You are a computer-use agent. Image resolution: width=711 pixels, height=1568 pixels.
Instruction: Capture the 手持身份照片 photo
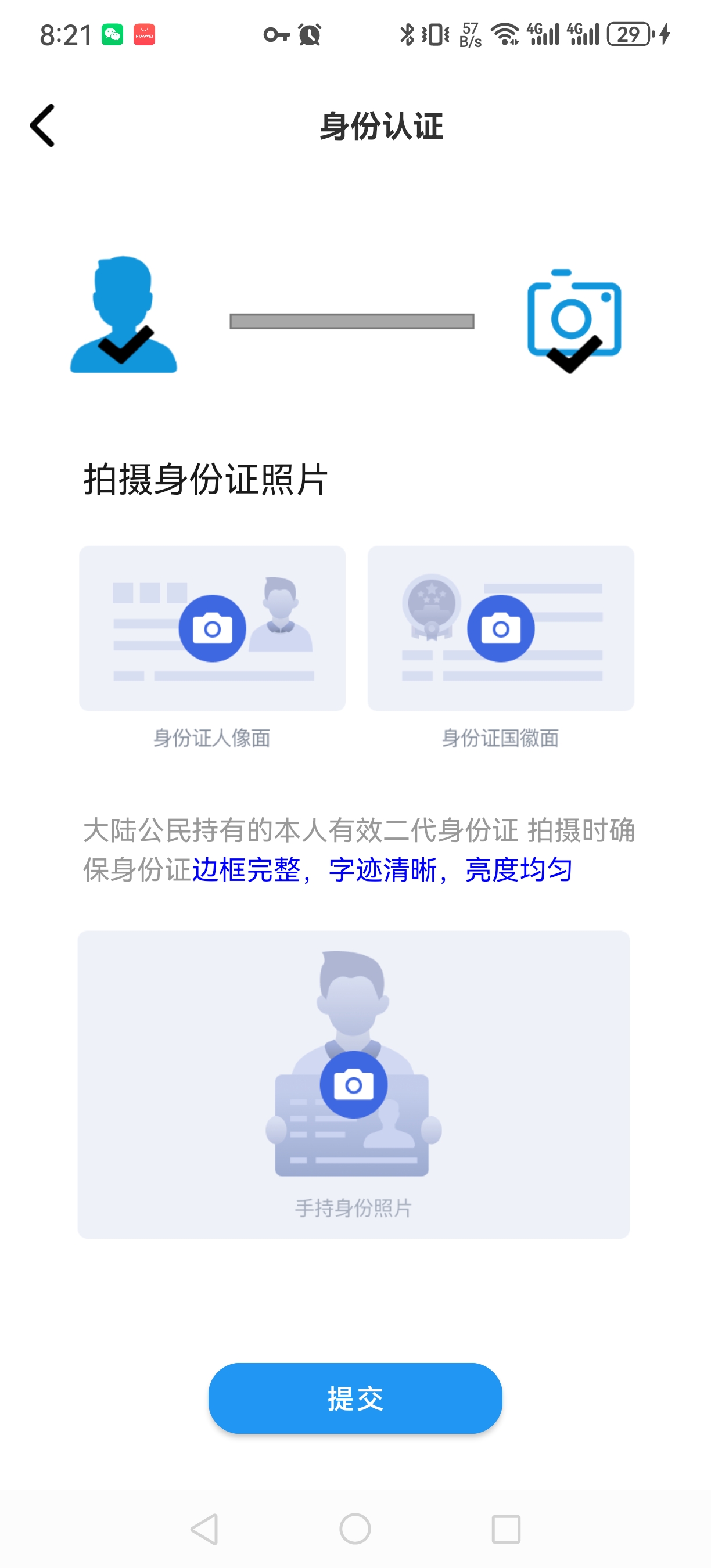tap(353, 1084)
